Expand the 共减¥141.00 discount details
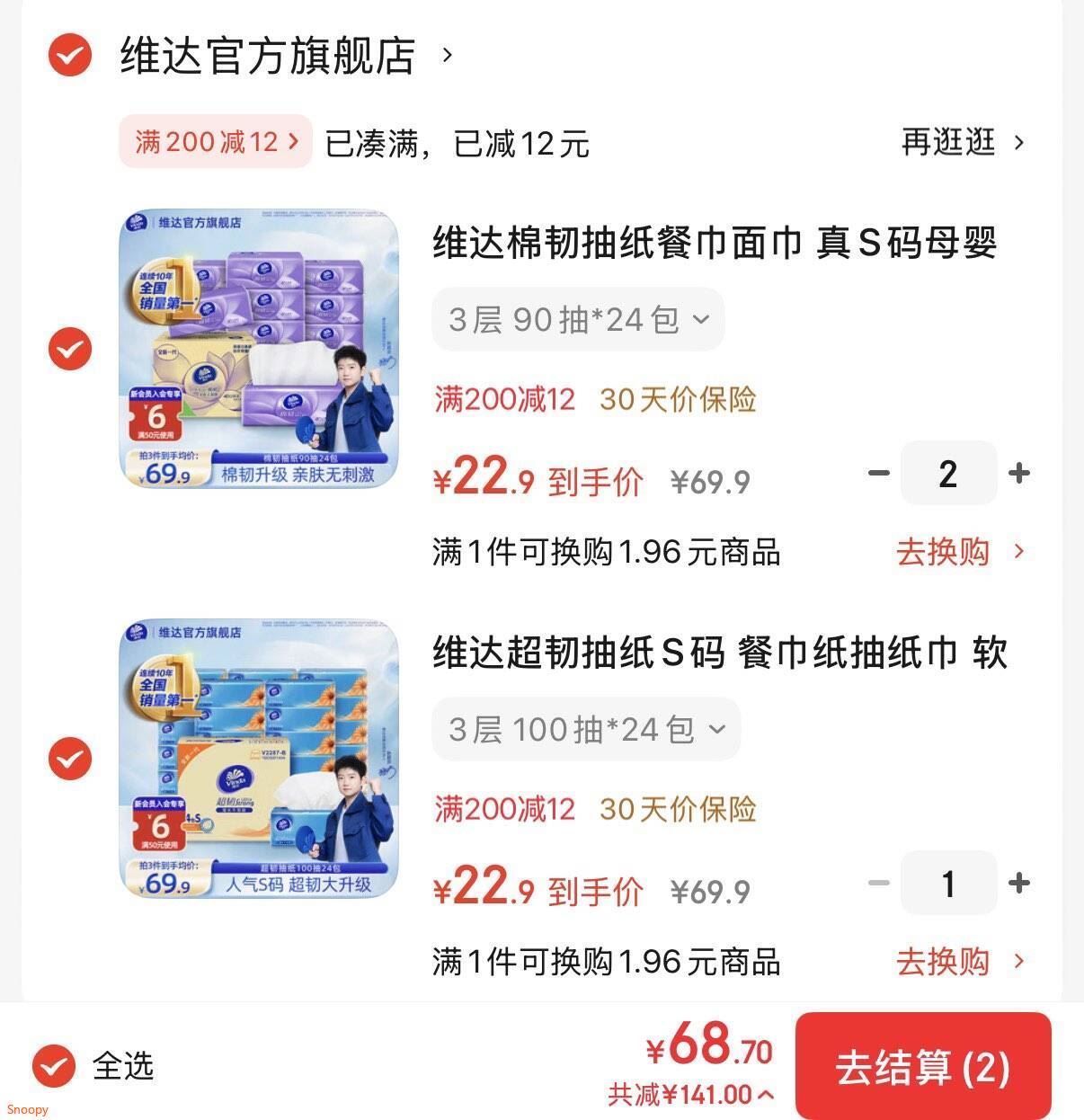Viewport: 1084px width, 1120px height. pyautogui.click(x=690, y=1095)
